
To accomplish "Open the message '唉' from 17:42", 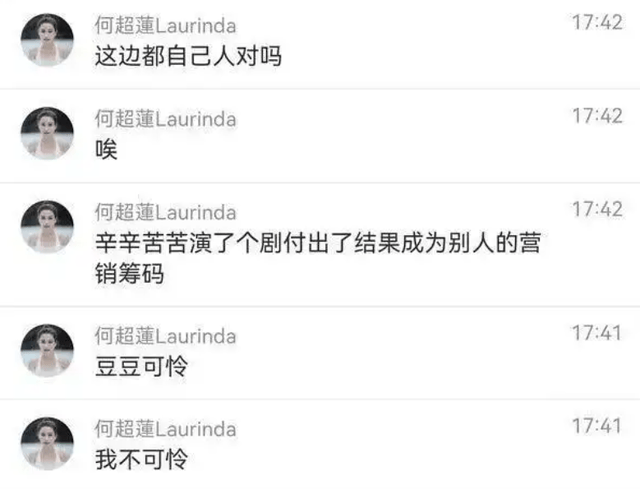I will click(106, 151).
